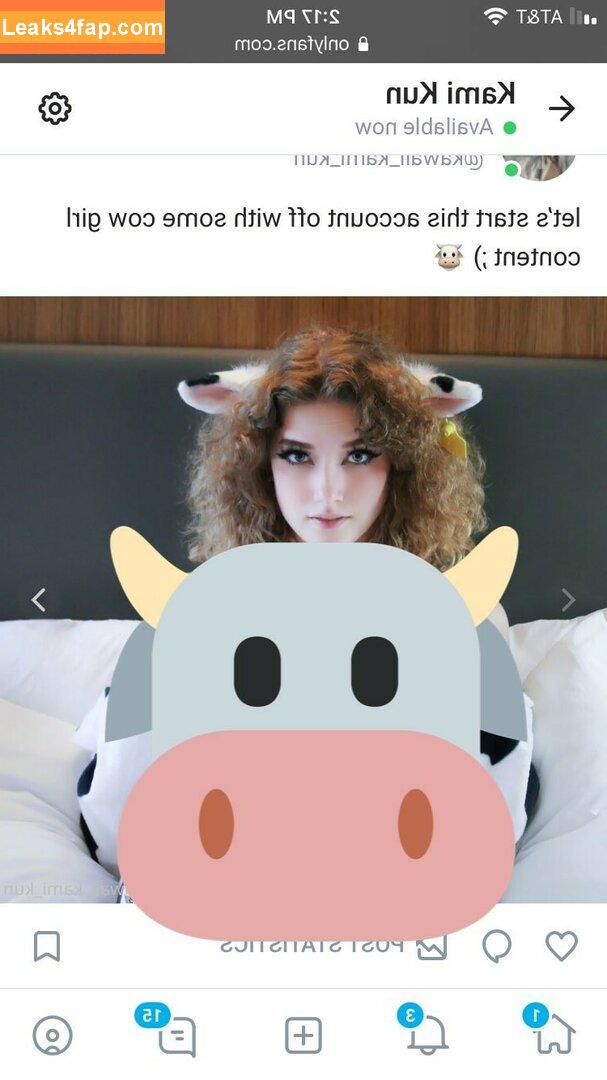607x1080 pixels.
Task: Open the messages tab with 15 unread
Action: click(176, 1036)
